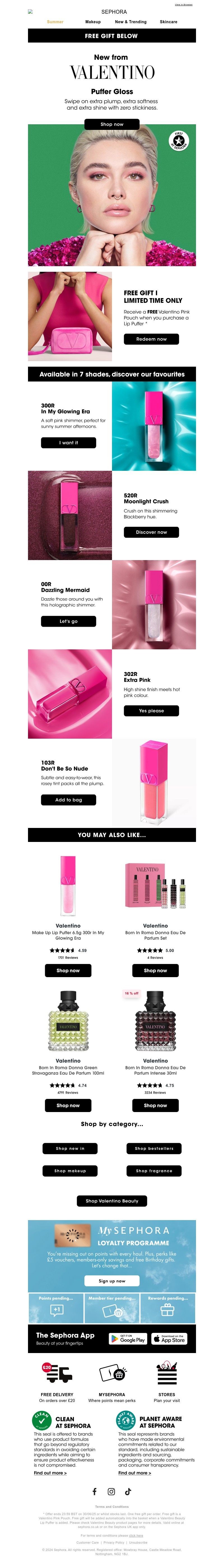The height and width of the screenshot is (1568, 224).
Task: Tap 'I want it' for In My Glowing Era
Action: click(x=68, y=443)
